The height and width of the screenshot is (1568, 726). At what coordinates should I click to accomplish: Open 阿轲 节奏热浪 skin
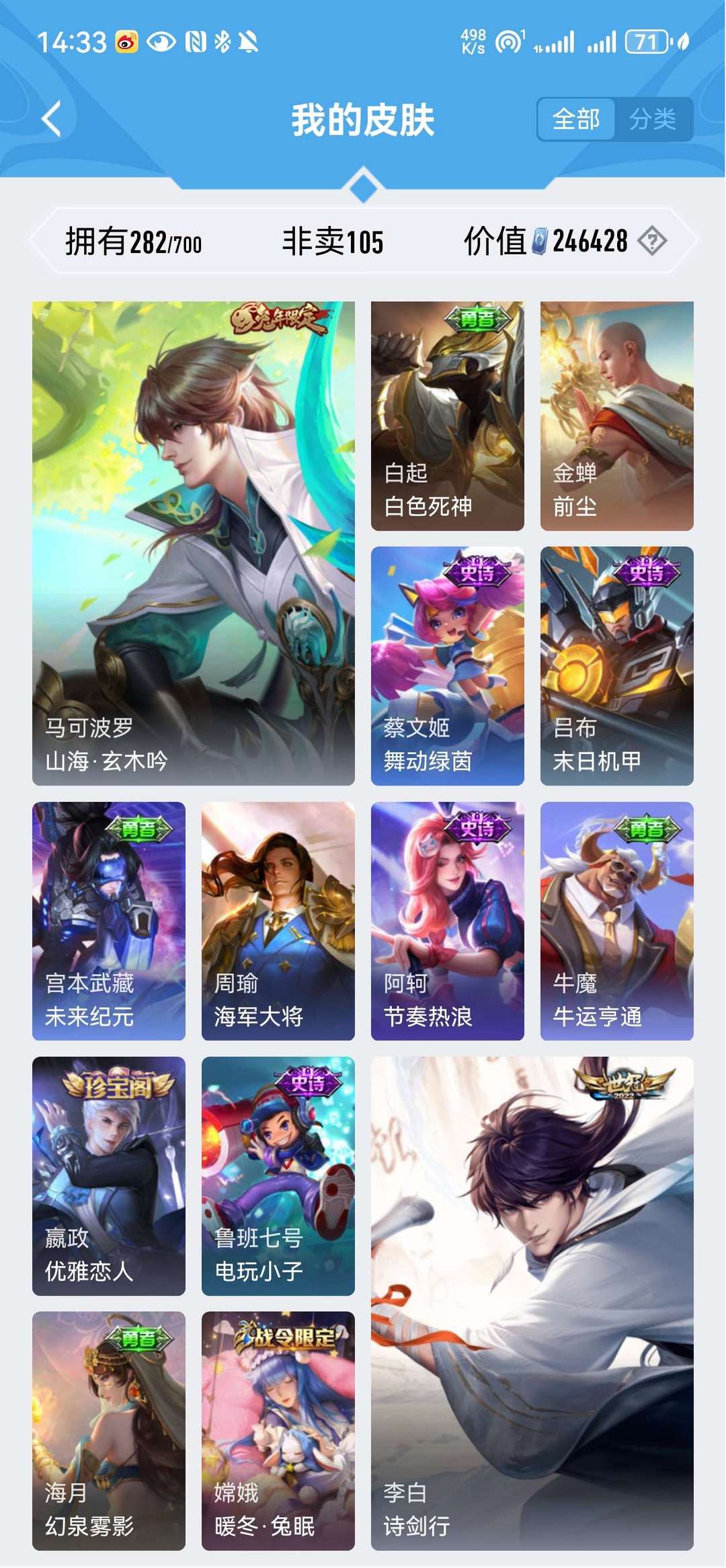point(448,921)
